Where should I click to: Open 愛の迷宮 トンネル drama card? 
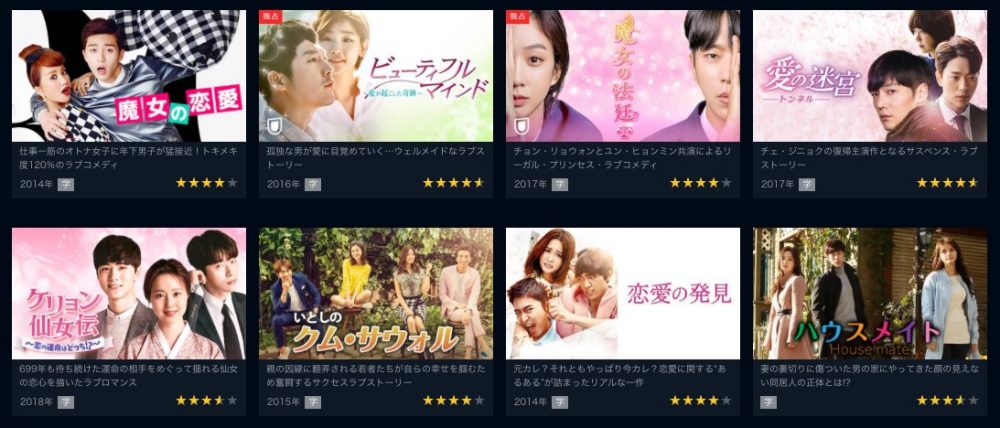coord(869,76)
